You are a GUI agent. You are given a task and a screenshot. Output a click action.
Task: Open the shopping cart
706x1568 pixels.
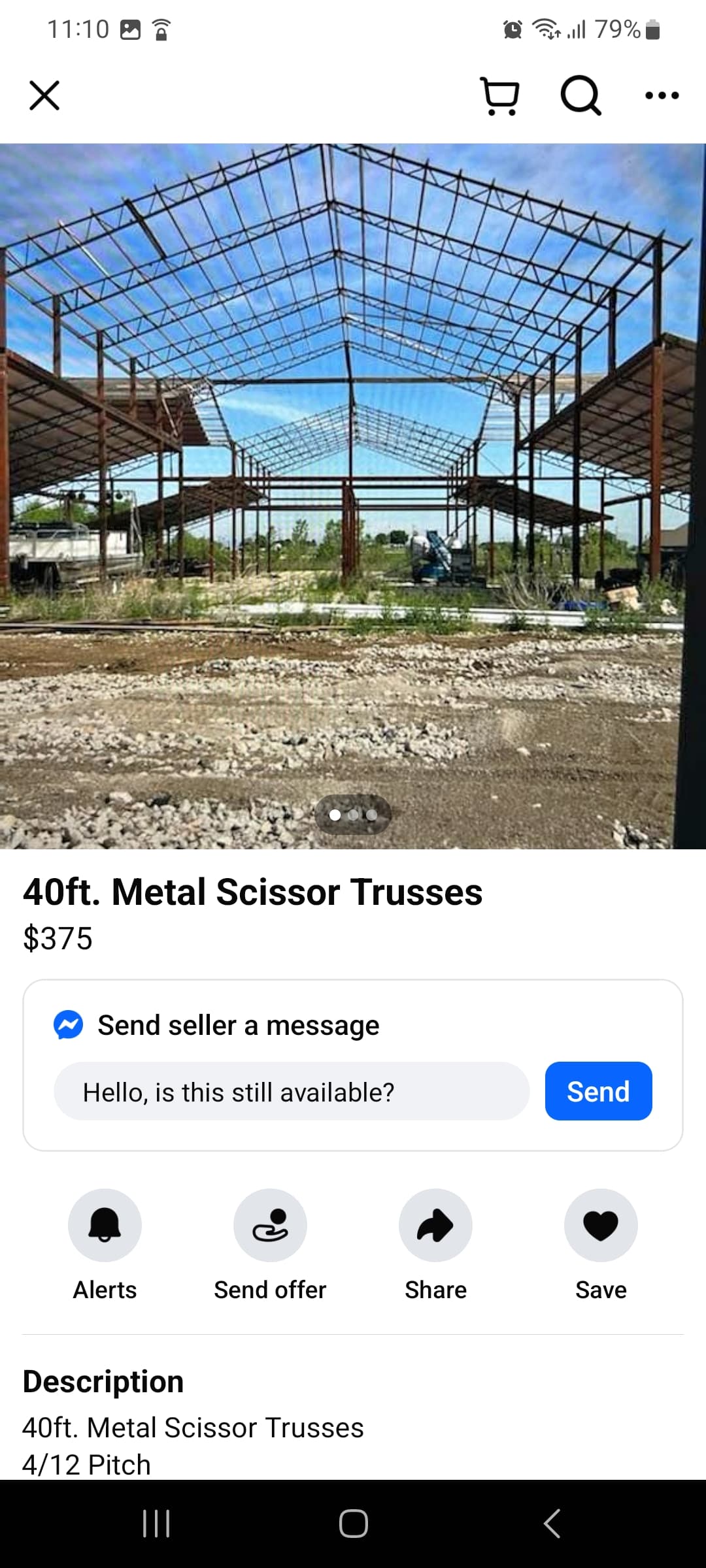pyautogui.click(x=500, y=96)
